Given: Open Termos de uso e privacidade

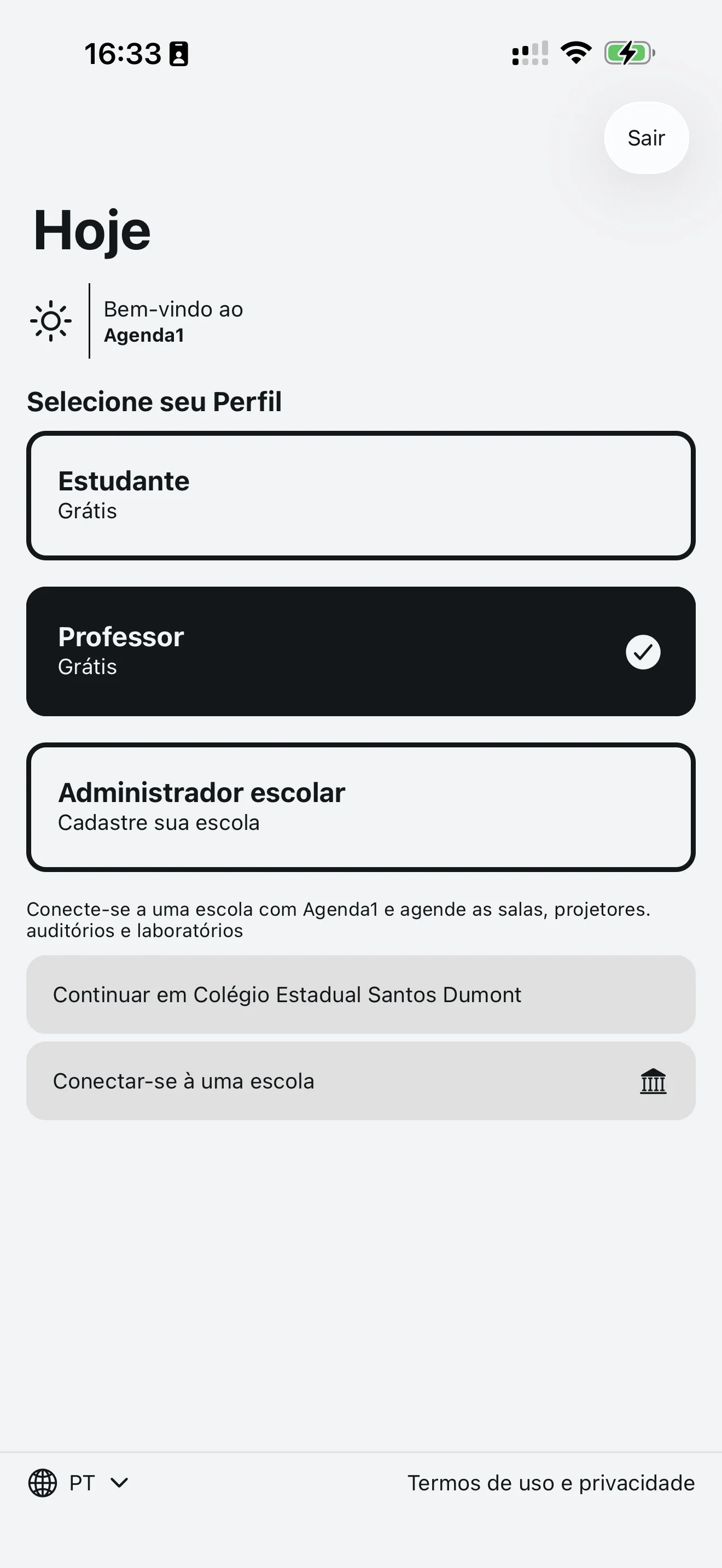Looking at the screenshot, I should 550,1483.
